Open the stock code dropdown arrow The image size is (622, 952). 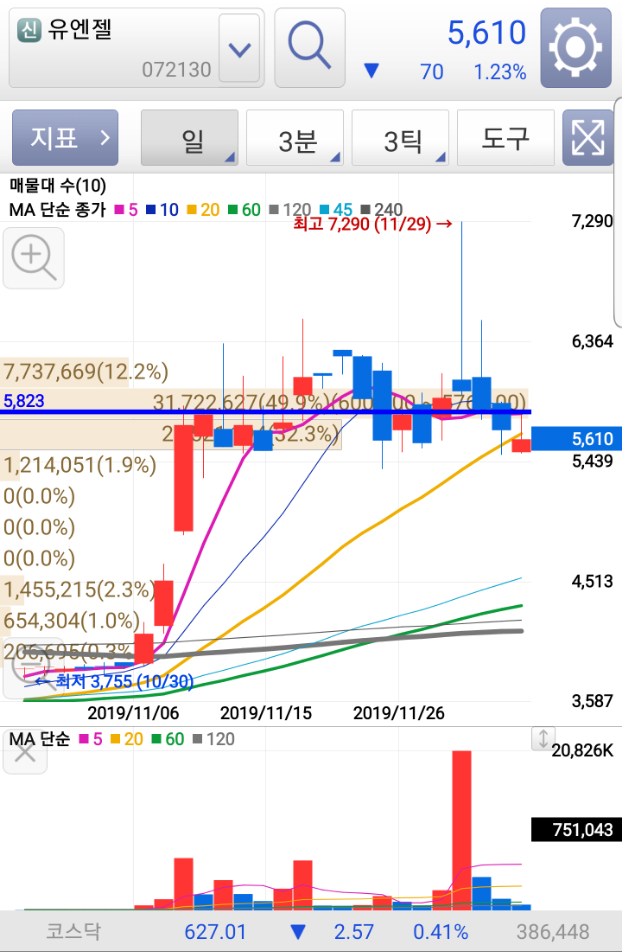click(x=240, y=49)
